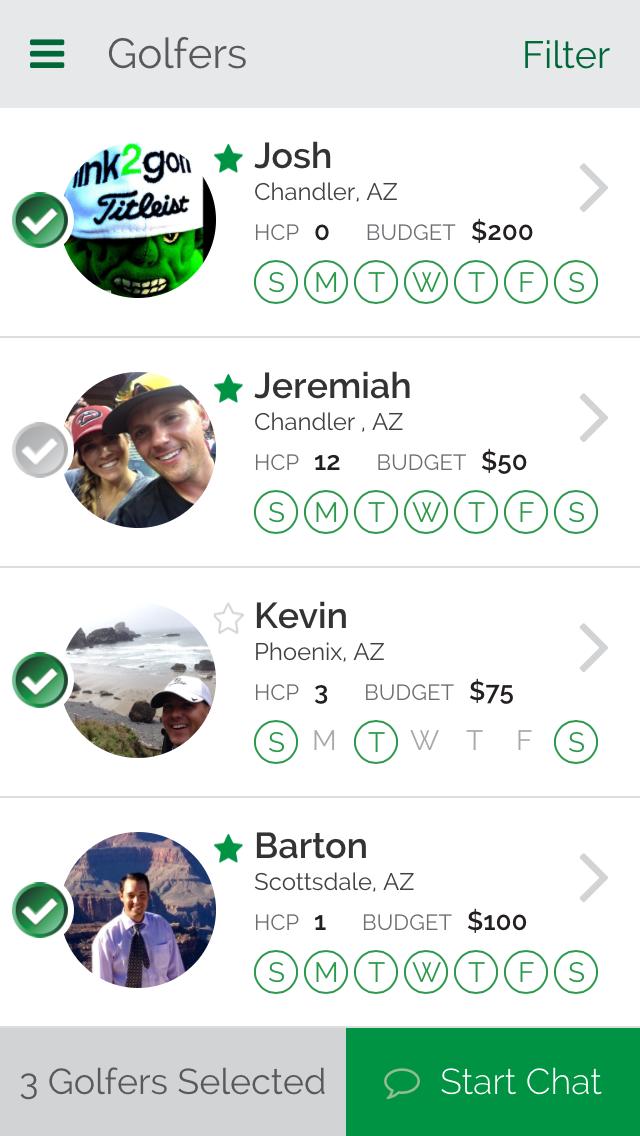Viewport: 640px width, 1136px height.
Task: Open the hamburger drawer menu
Action: 47,54
